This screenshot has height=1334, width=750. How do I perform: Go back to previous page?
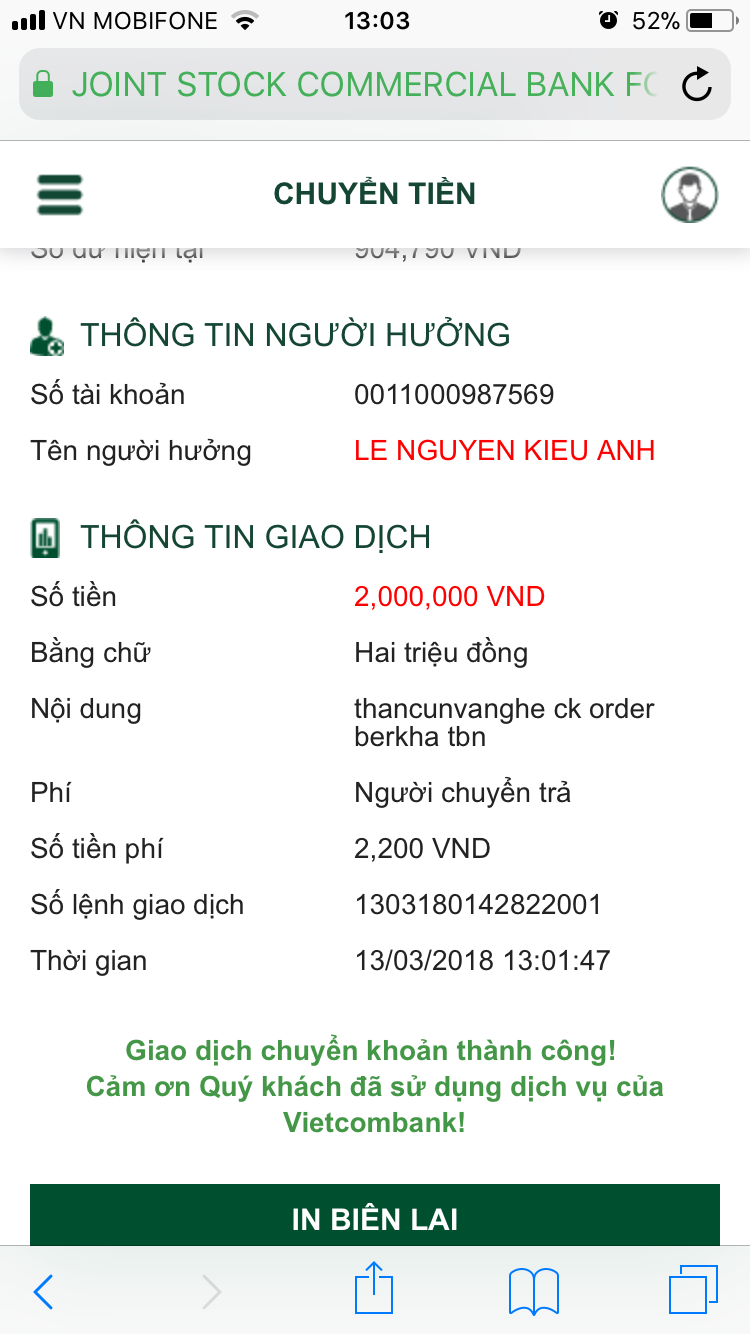point(44,1291)
